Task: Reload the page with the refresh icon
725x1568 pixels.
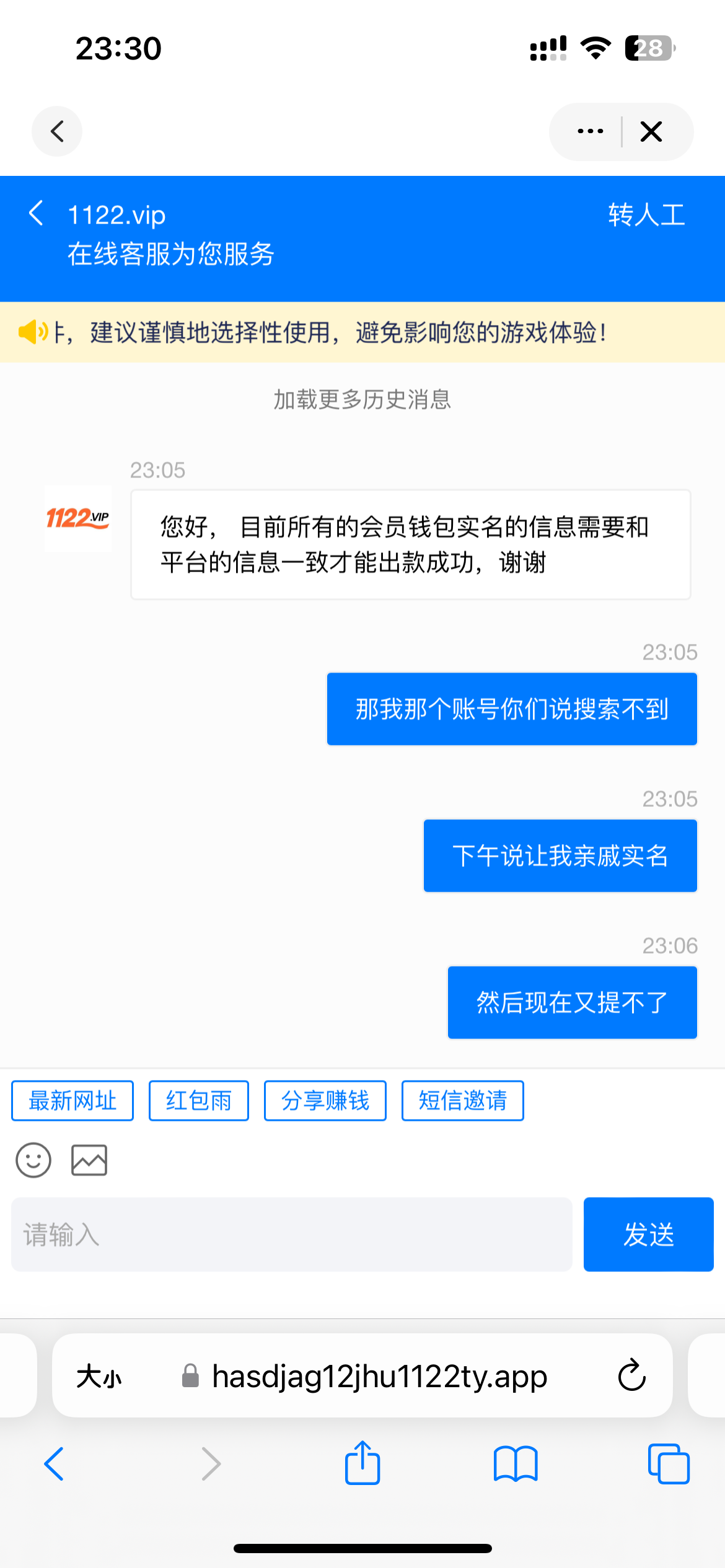Action: click(630, 1376)
